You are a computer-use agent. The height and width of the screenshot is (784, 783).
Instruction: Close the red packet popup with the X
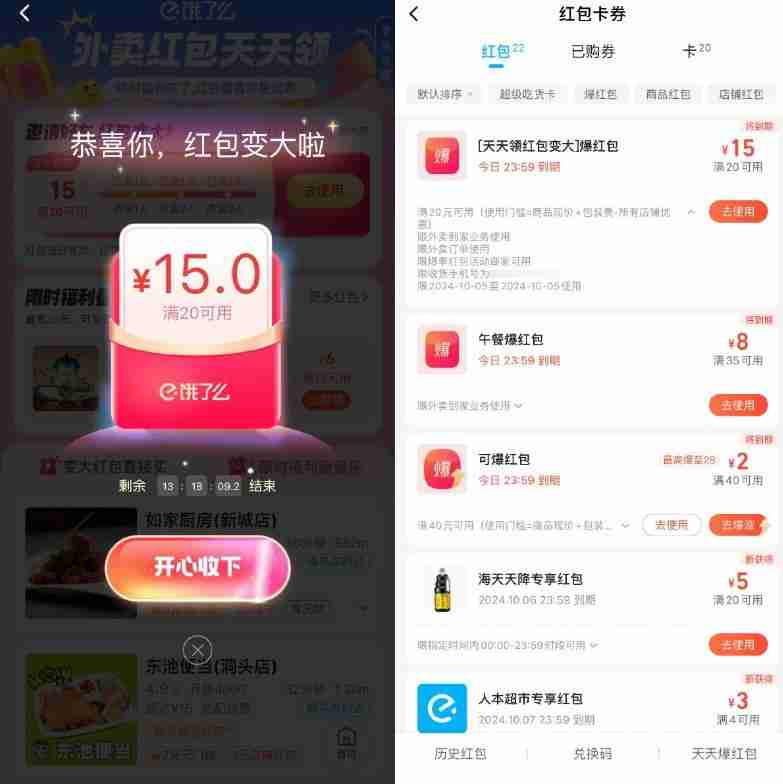click(x=198, y=649)
